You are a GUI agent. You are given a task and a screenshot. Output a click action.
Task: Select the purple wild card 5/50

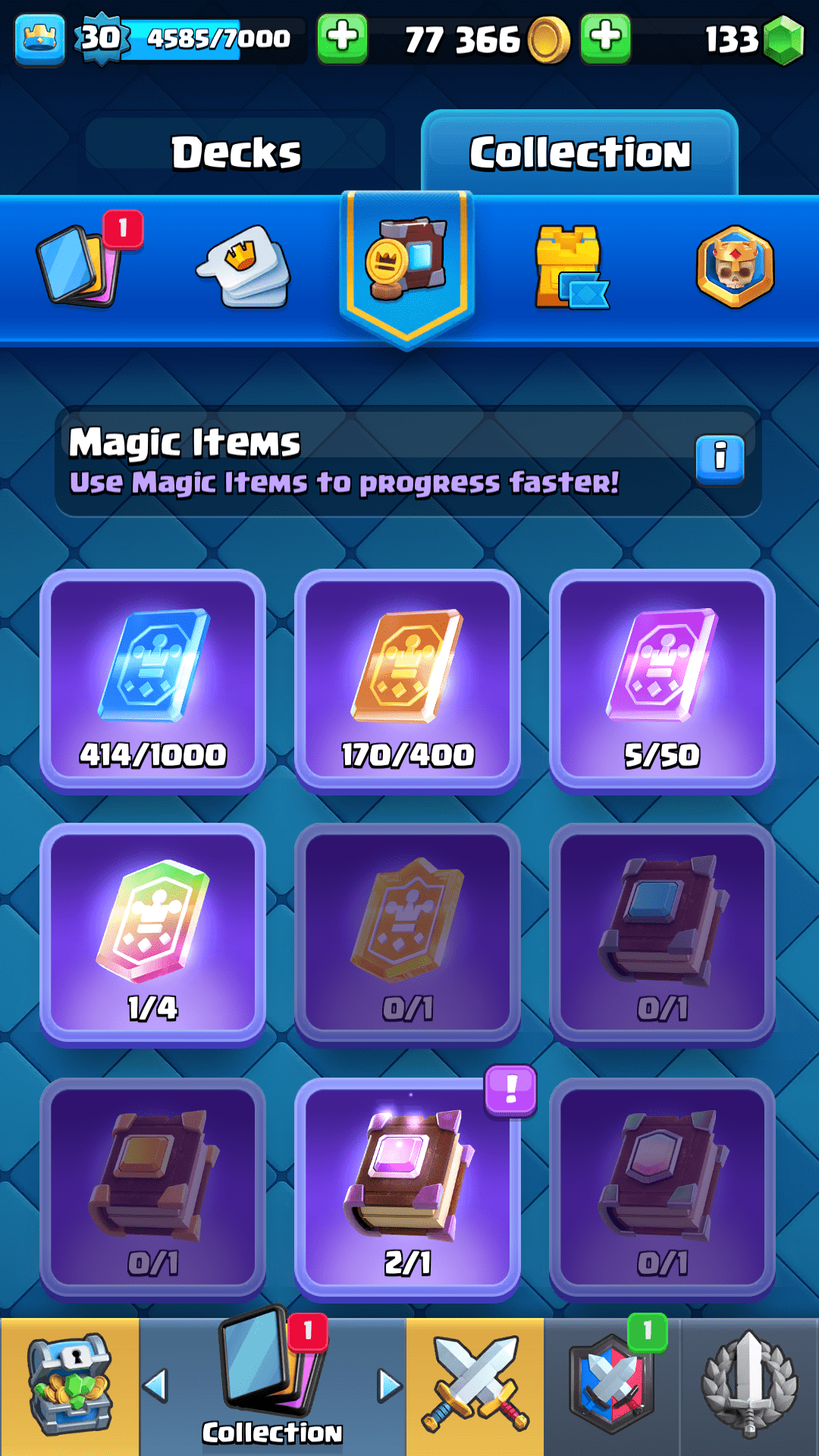662,679
